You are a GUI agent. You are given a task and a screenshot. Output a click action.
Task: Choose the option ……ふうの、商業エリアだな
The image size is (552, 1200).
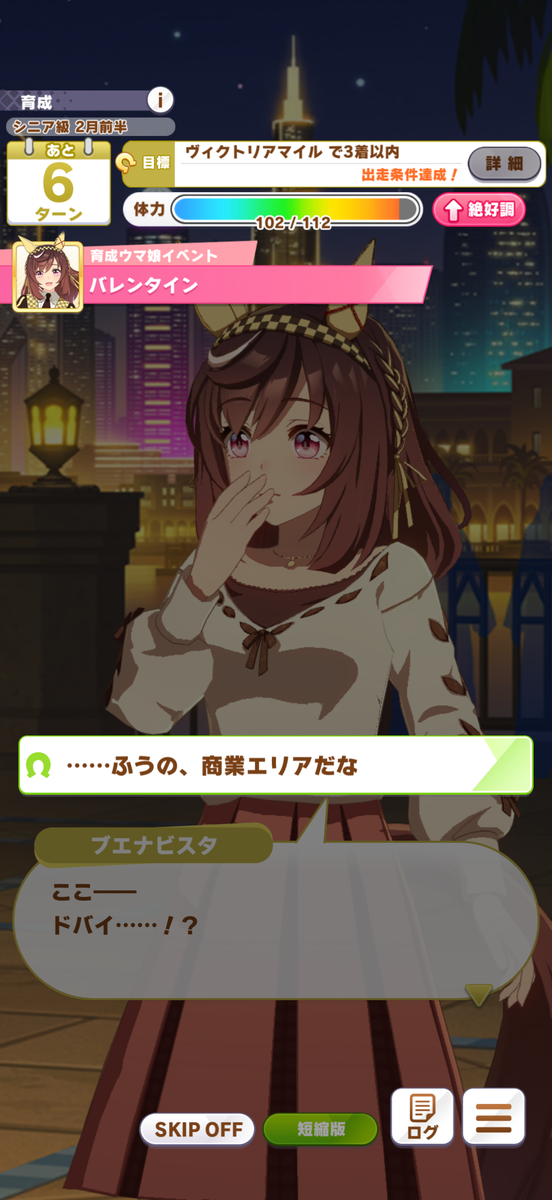point(275,766)
